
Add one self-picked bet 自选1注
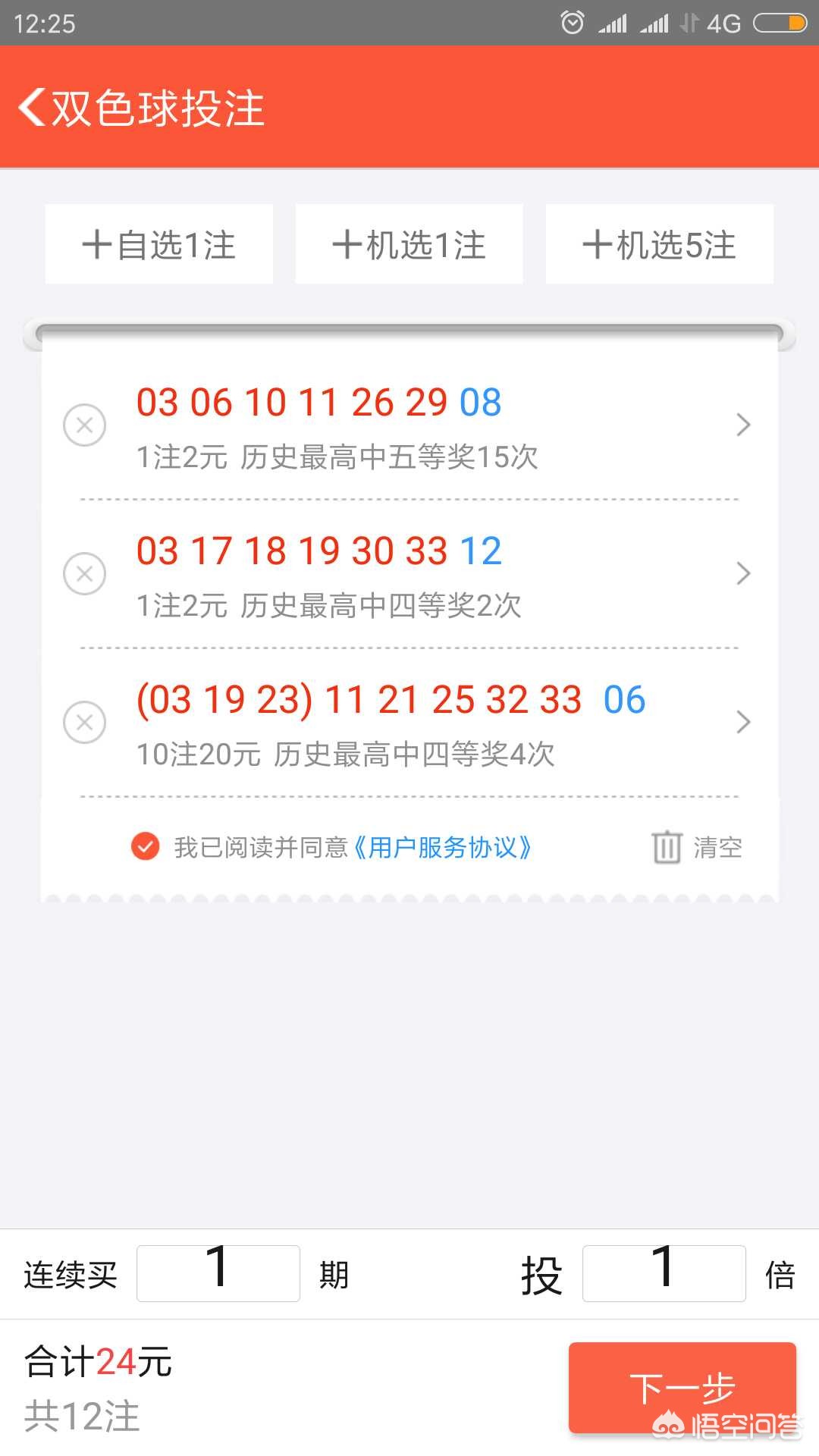tap(159, 244)
